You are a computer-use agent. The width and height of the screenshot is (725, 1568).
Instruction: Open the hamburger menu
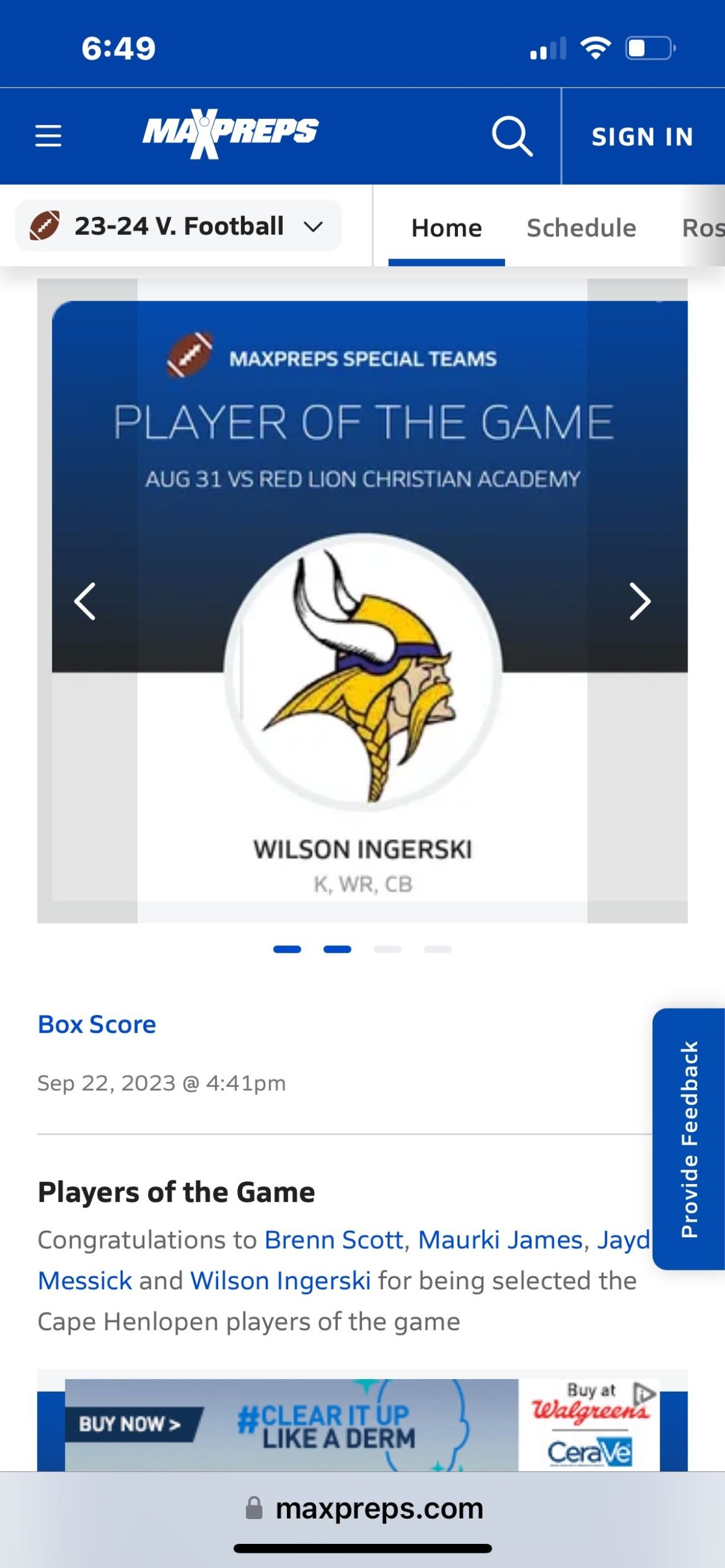(x=48, y=136)
